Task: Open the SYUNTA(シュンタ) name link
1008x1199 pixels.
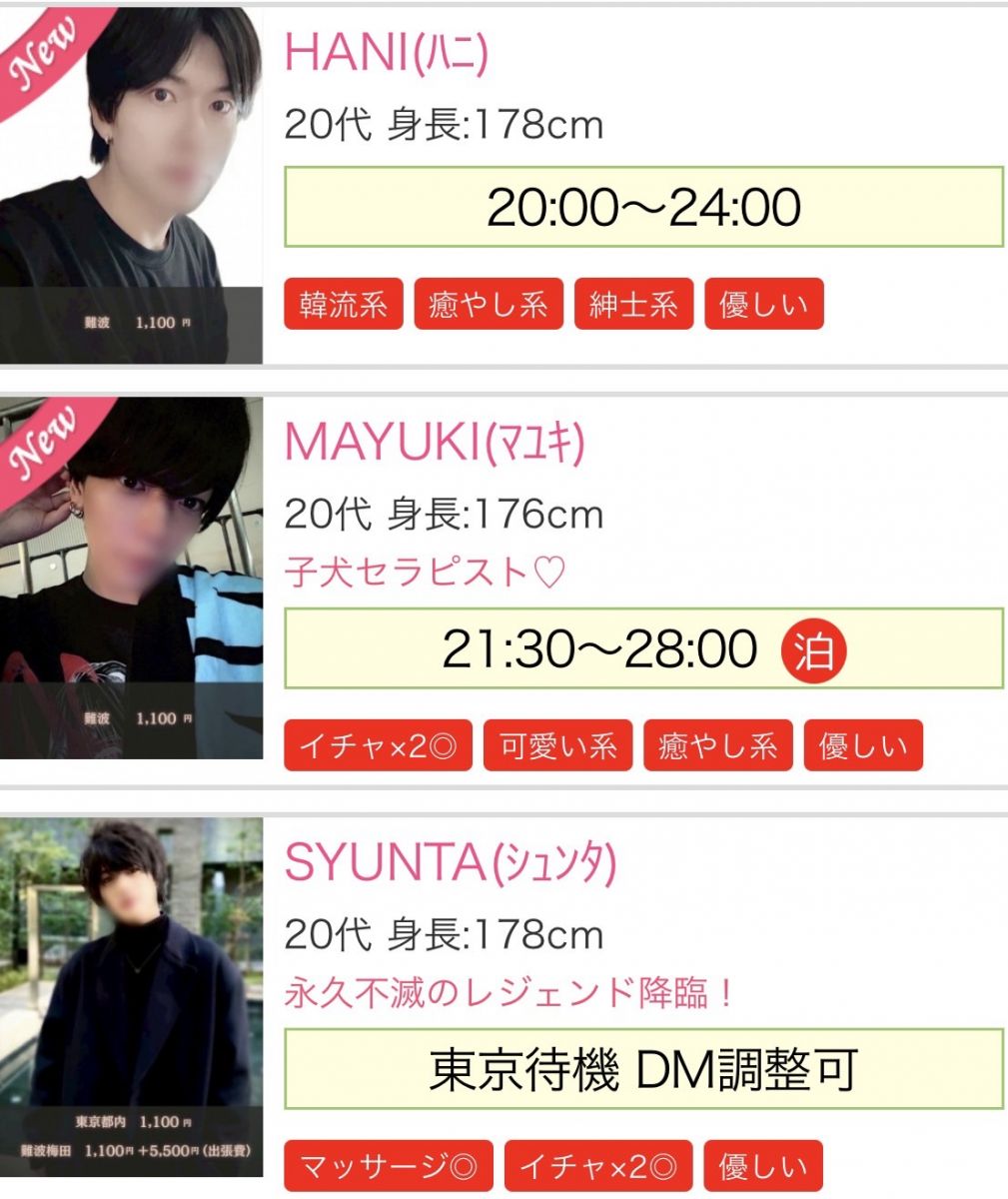Action: tap(451, 862)
